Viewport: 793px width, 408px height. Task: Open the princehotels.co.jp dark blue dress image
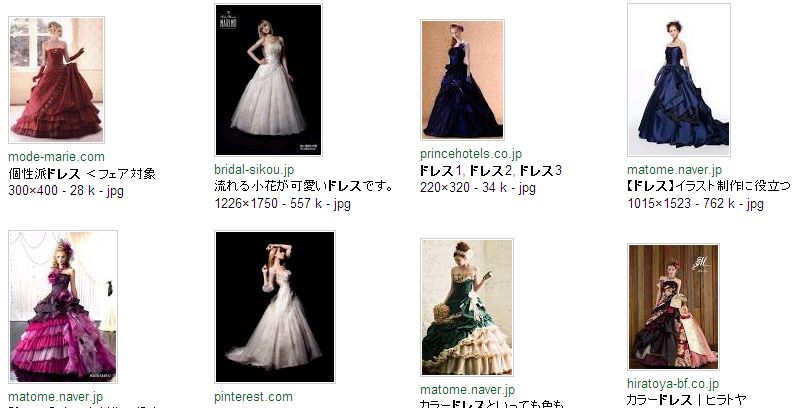click(x=462, y=80)
